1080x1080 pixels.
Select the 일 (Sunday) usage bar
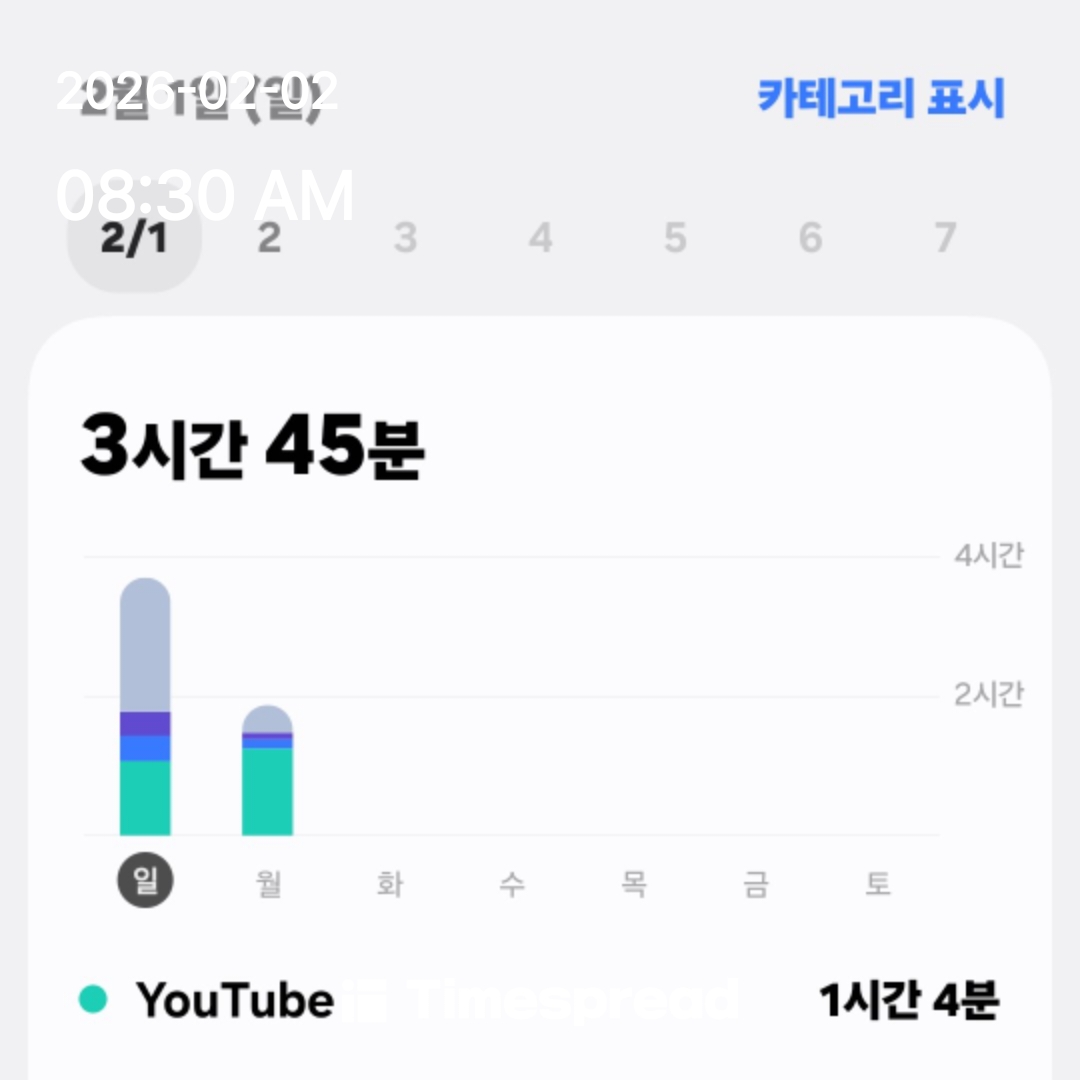pyautogui.click(x=145, y=706)
